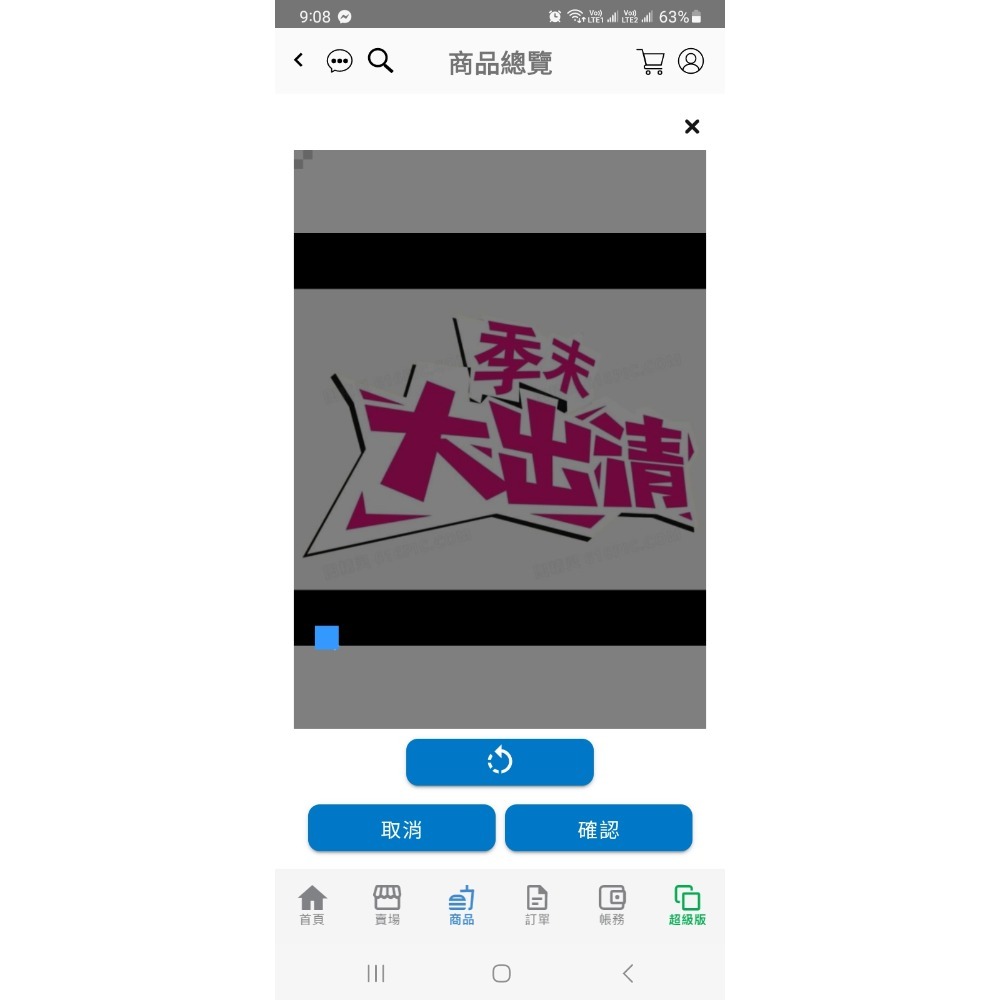Confirm the crop with 確認
The image size is (1000, 1000).
point(598,829)
